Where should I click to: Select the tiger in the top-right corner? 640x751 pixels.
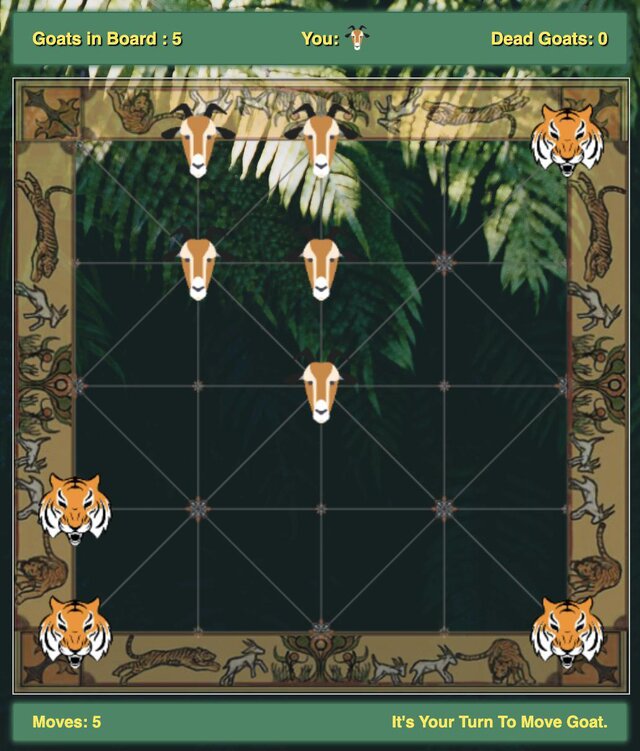(567, 141)
